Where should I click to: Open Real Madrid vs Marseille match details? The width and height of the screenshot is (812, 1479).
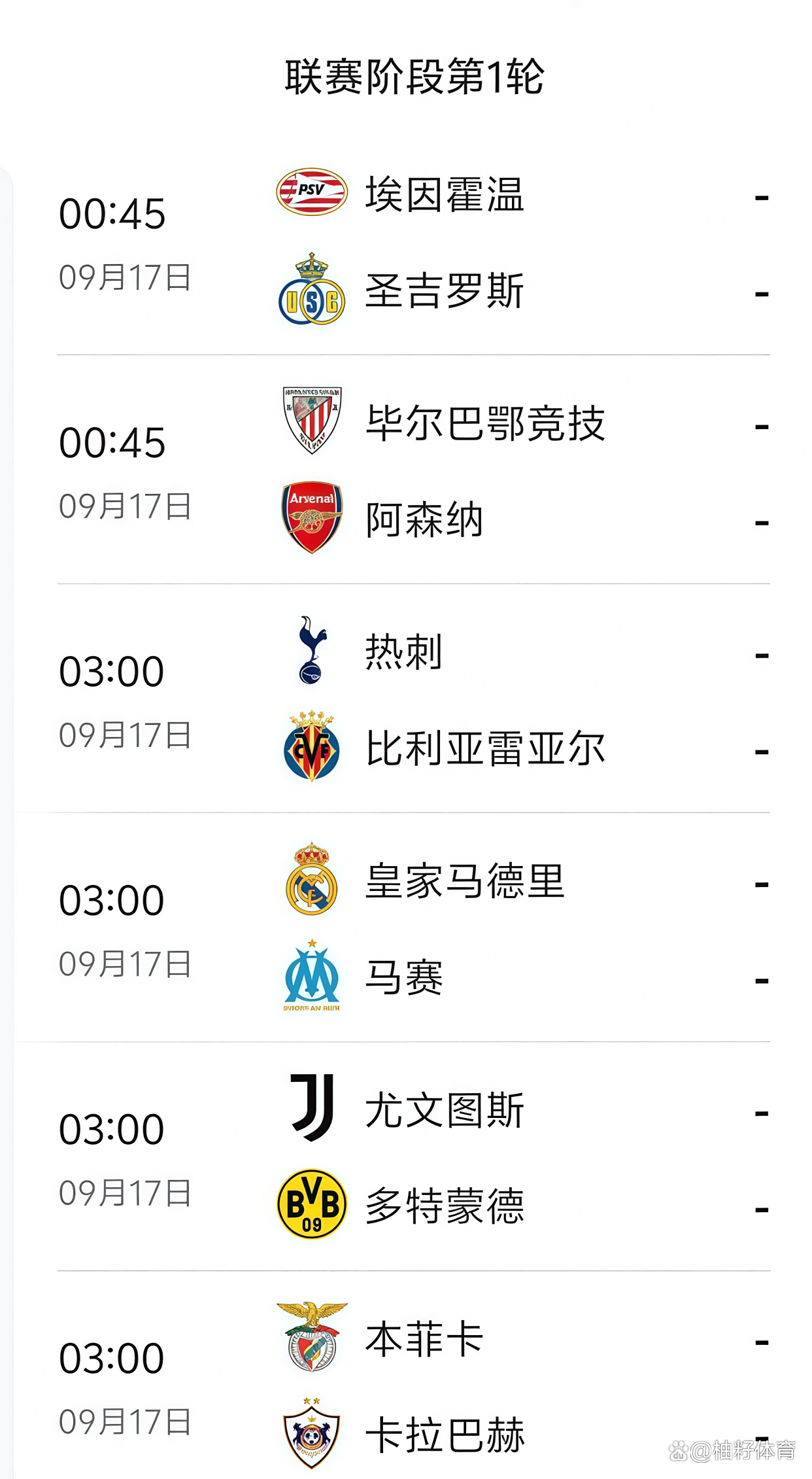[412, 929]
